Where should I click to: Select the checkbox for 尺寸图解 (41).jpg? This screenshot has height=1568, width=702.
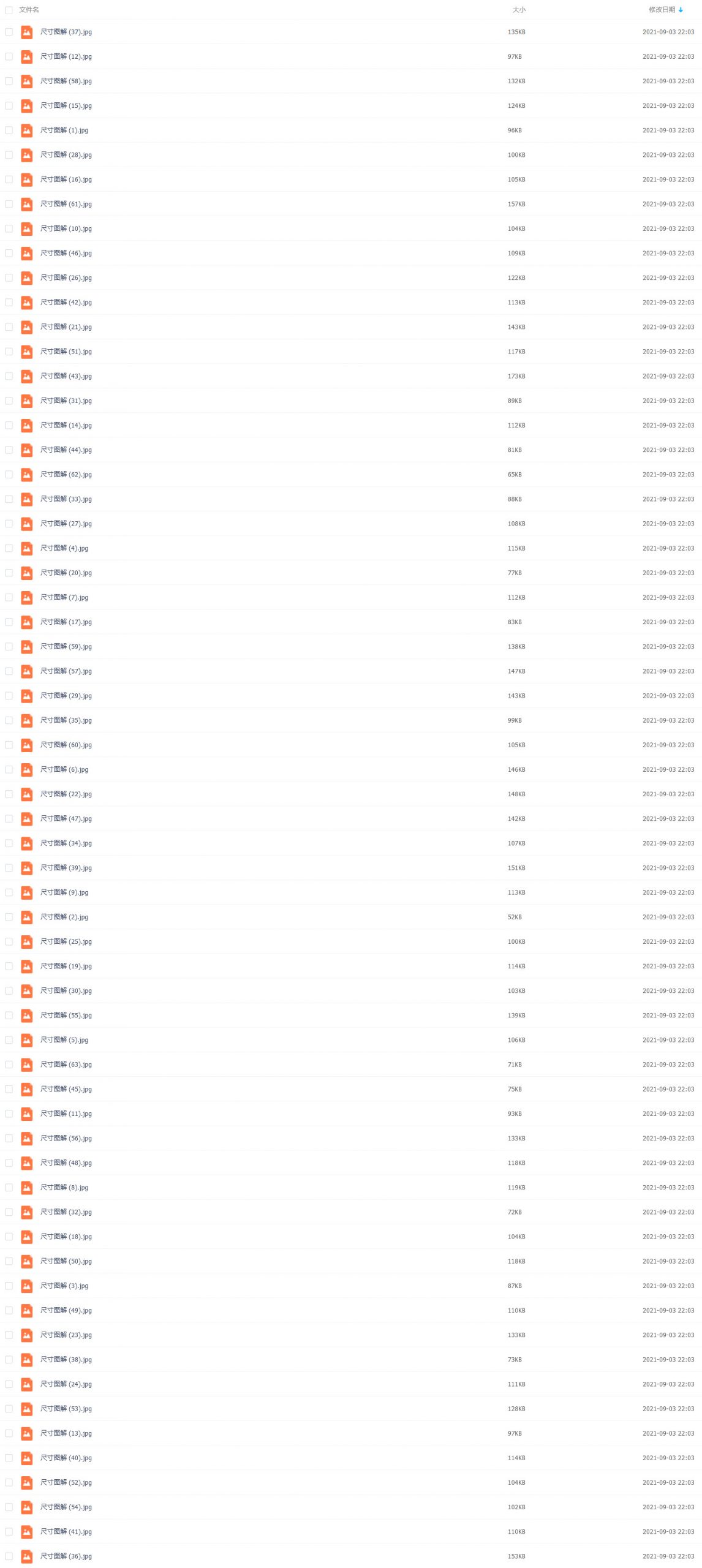9,1531
